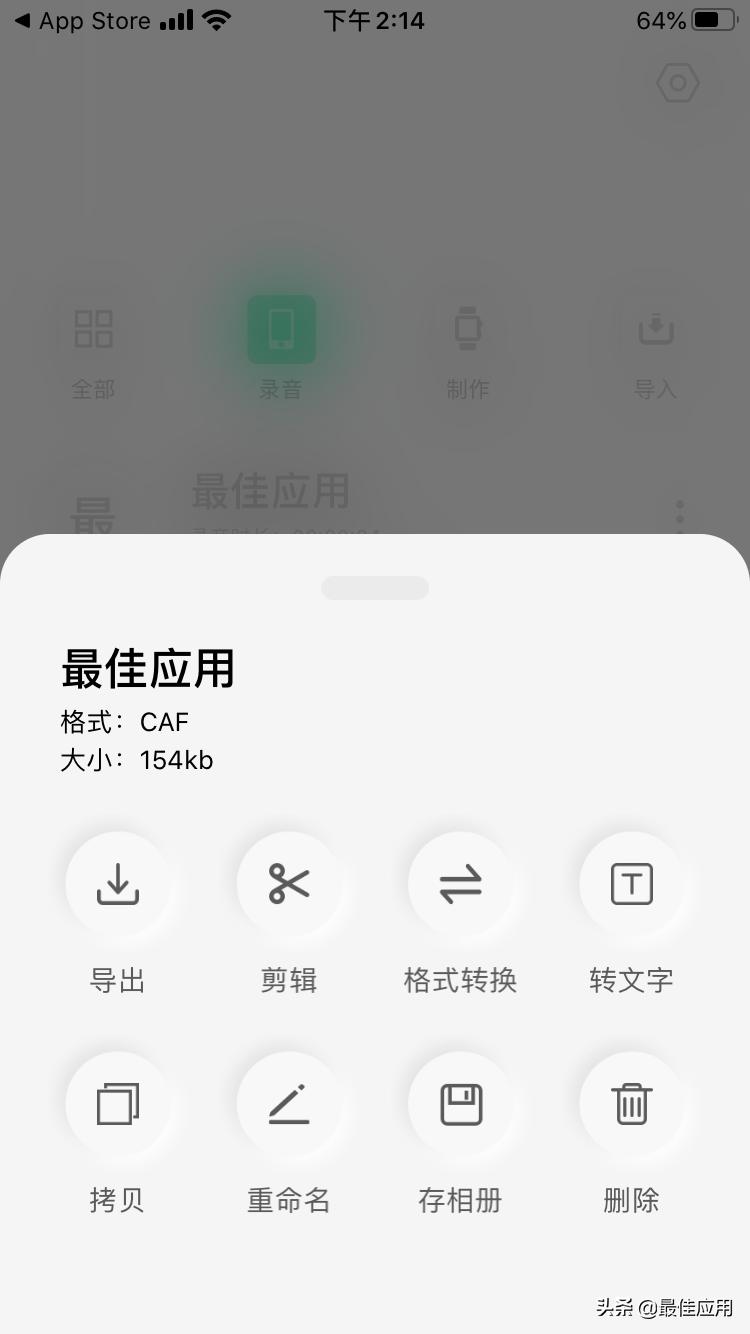Tap the recording title 最佳应用
Screen dimensions: 750x1334
(x=146, y=670)
